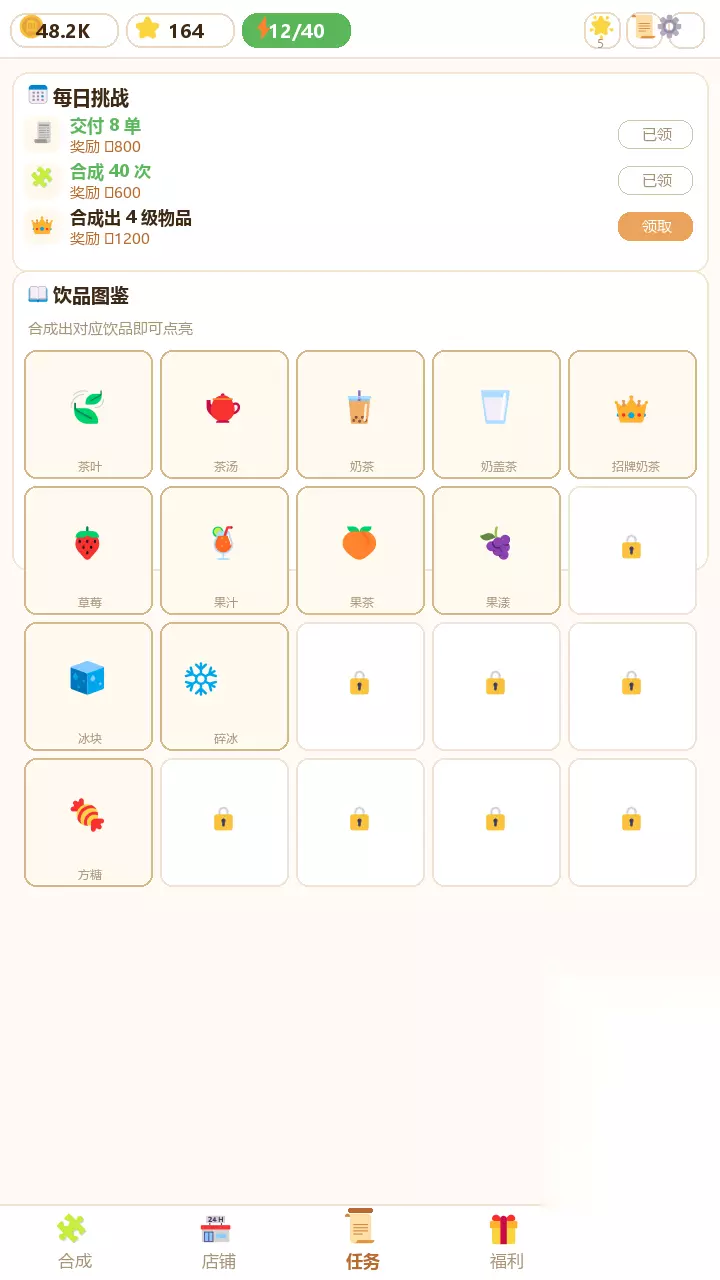Switch to the 合成 tab
720x1280 pixels.
[73, 1242]
